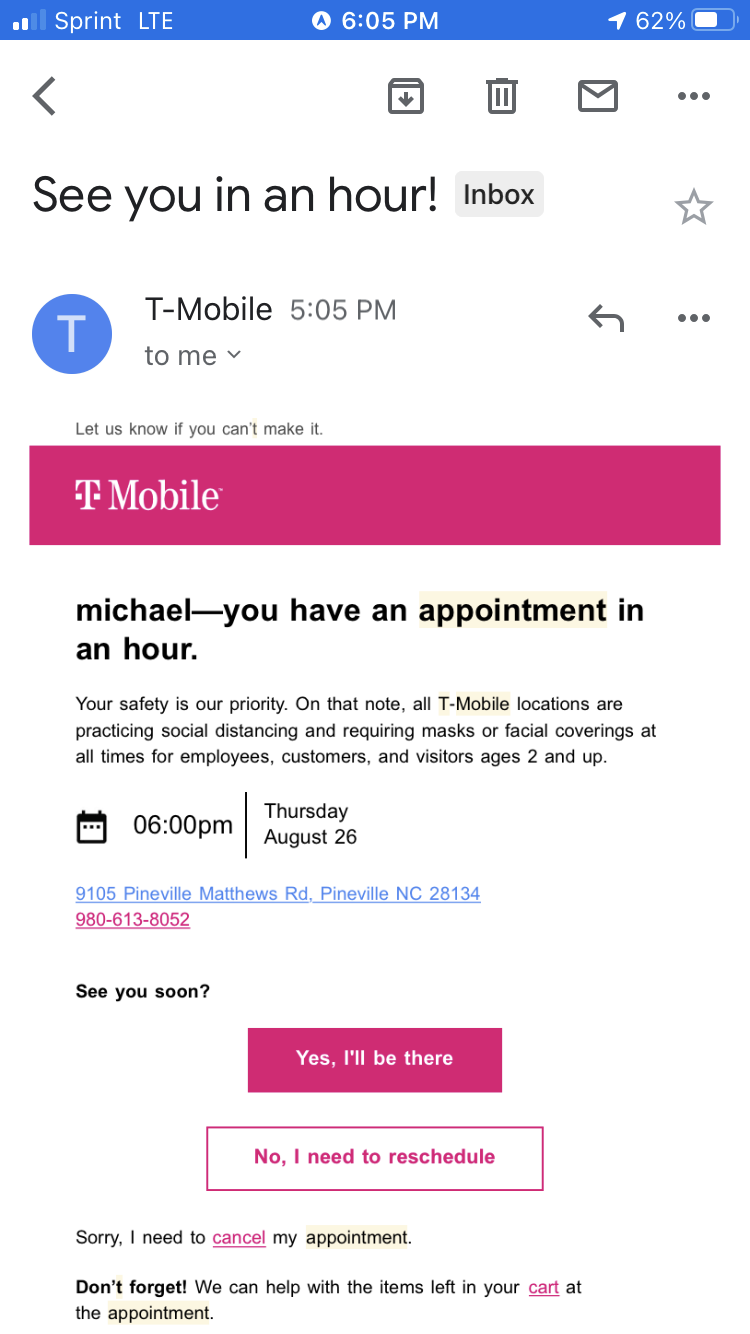Star this email
The image size is (750, 1334).
(x=693, y=208)
